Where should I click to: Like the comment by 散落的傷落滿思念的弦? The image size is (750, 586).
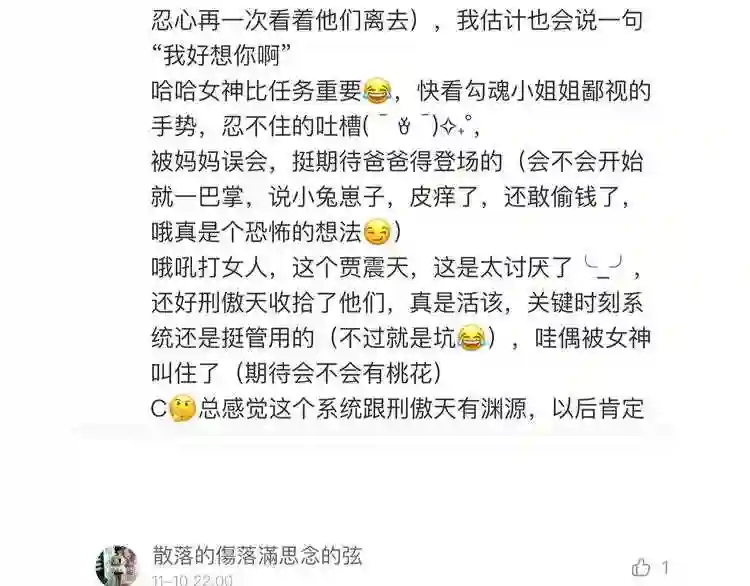641,568
